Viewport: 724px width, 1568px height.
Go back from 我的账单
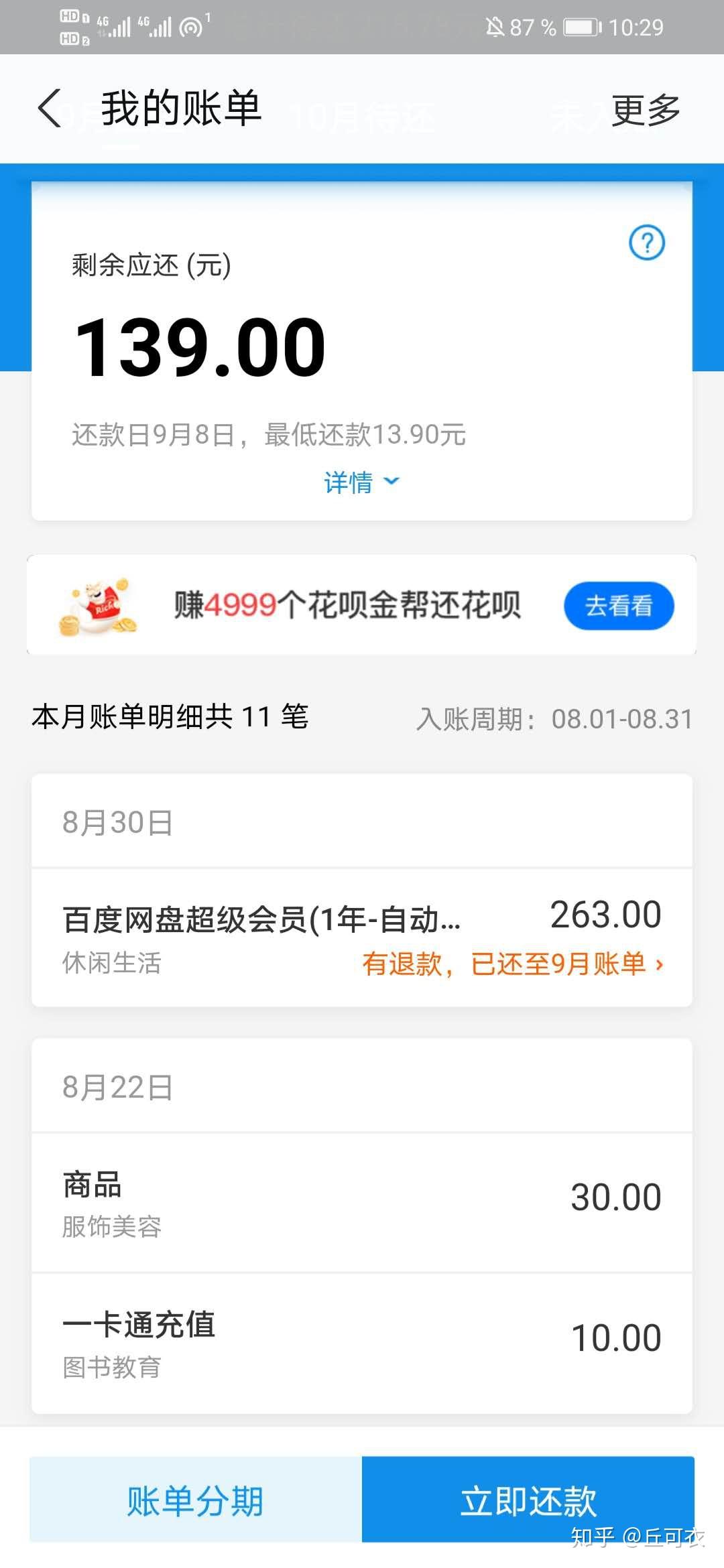[x=50, y=109]
